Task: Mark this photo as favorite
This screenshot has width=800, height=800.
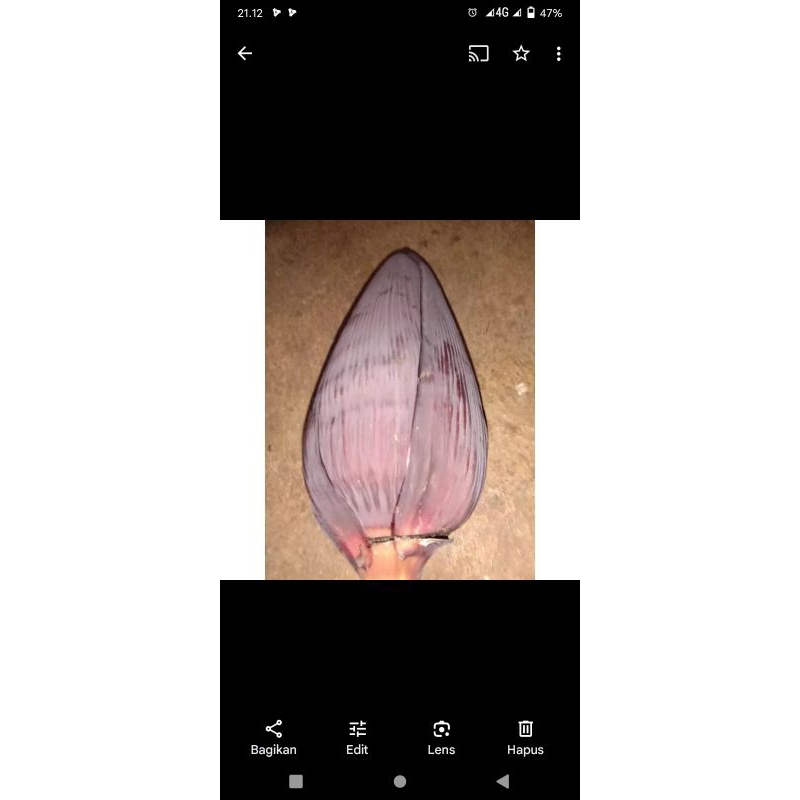Action: click(521, 54)
